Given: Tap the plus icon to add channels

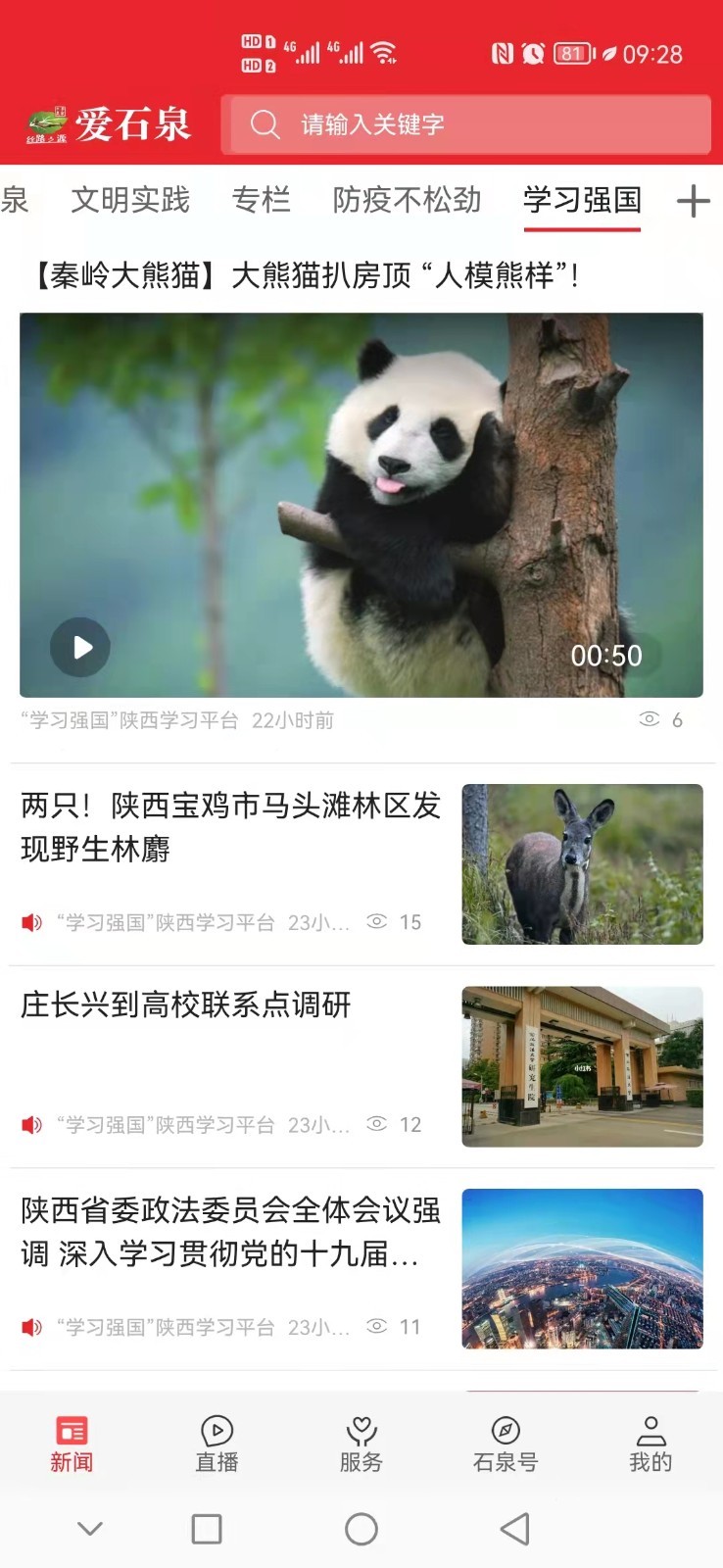Looking at the screenshot, I should pos(694,199).
